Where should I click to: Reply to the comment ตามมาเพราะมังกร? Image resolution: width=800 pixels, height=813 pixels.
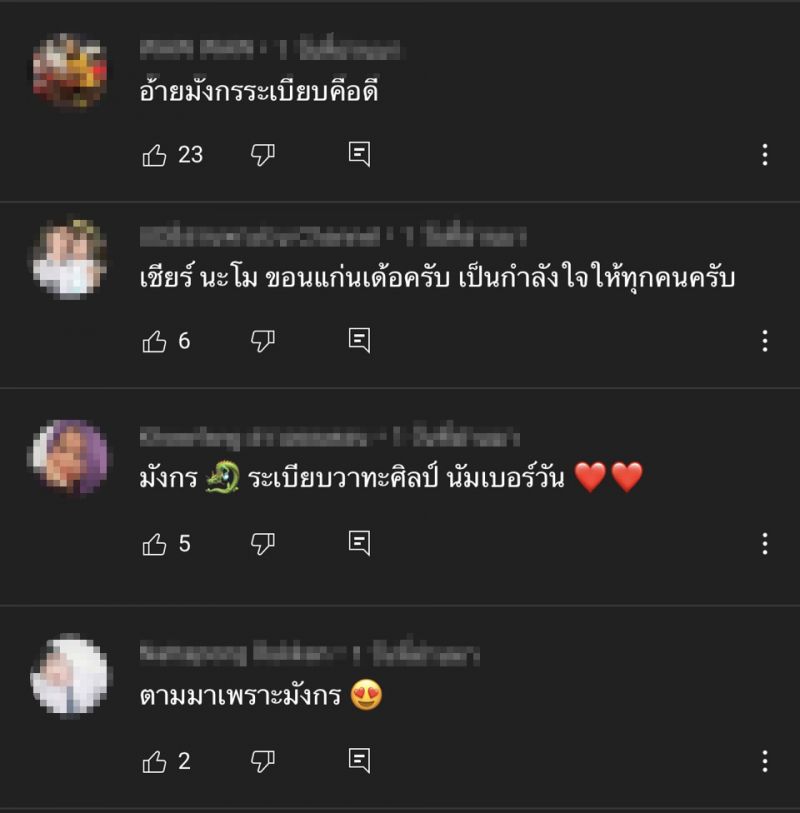[359, 760]
